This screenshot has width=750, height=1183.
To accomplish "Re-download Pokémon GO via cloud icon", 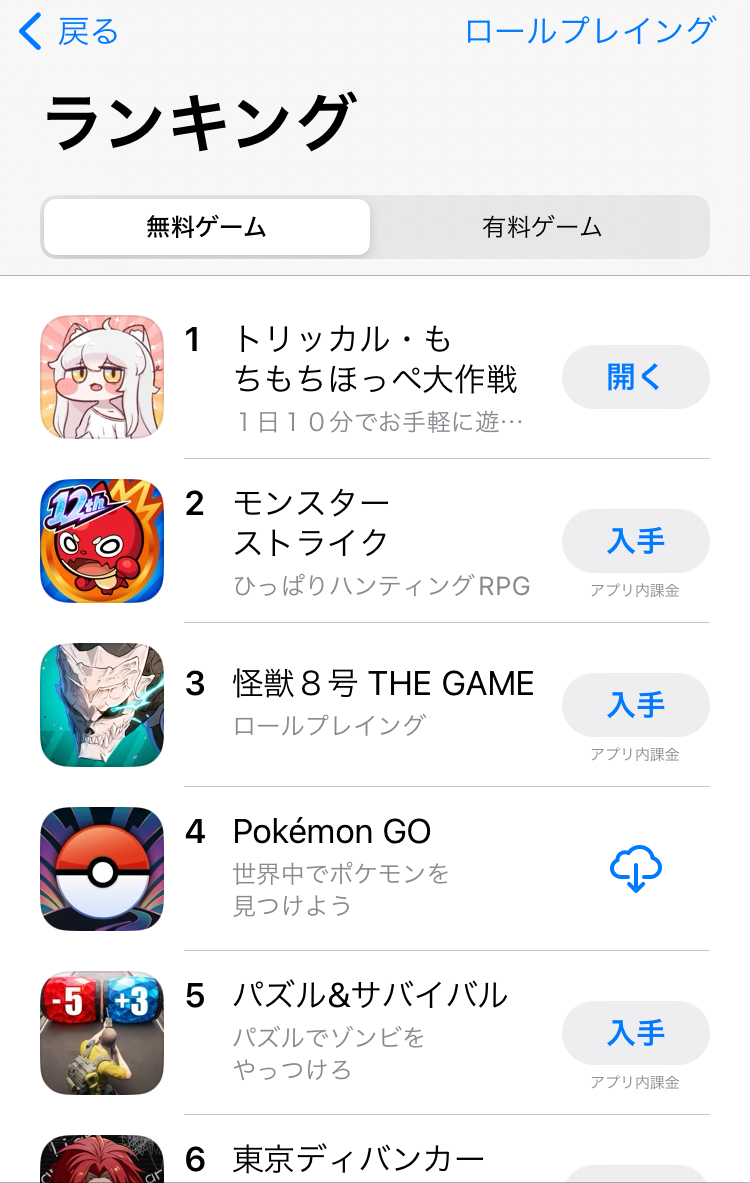I will tap(636, 869).
